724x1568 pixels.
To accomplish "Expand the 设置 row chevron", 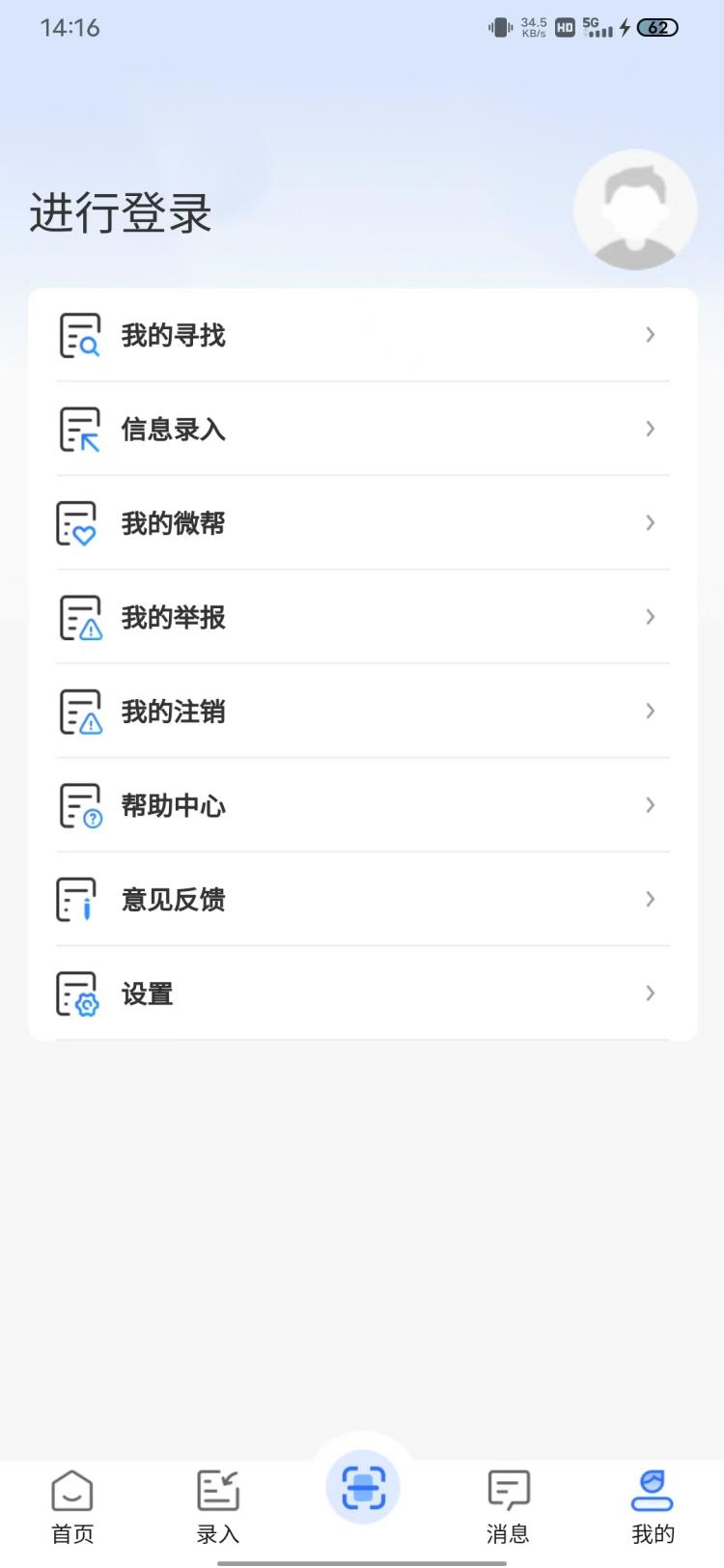I will click(x=650, y=993).
